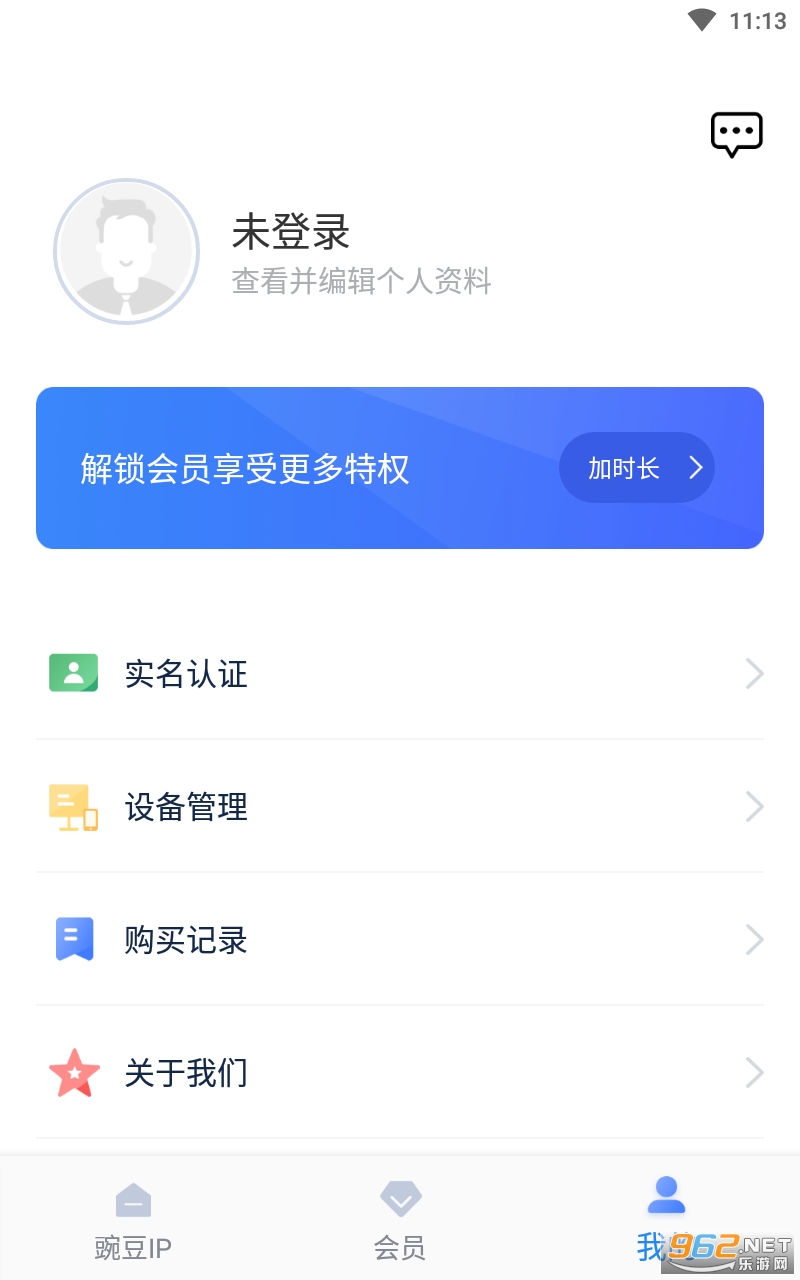This screenshot has width=800, height=1280.
Task: Open the message chat icon
Action: [x=736, y=134]
